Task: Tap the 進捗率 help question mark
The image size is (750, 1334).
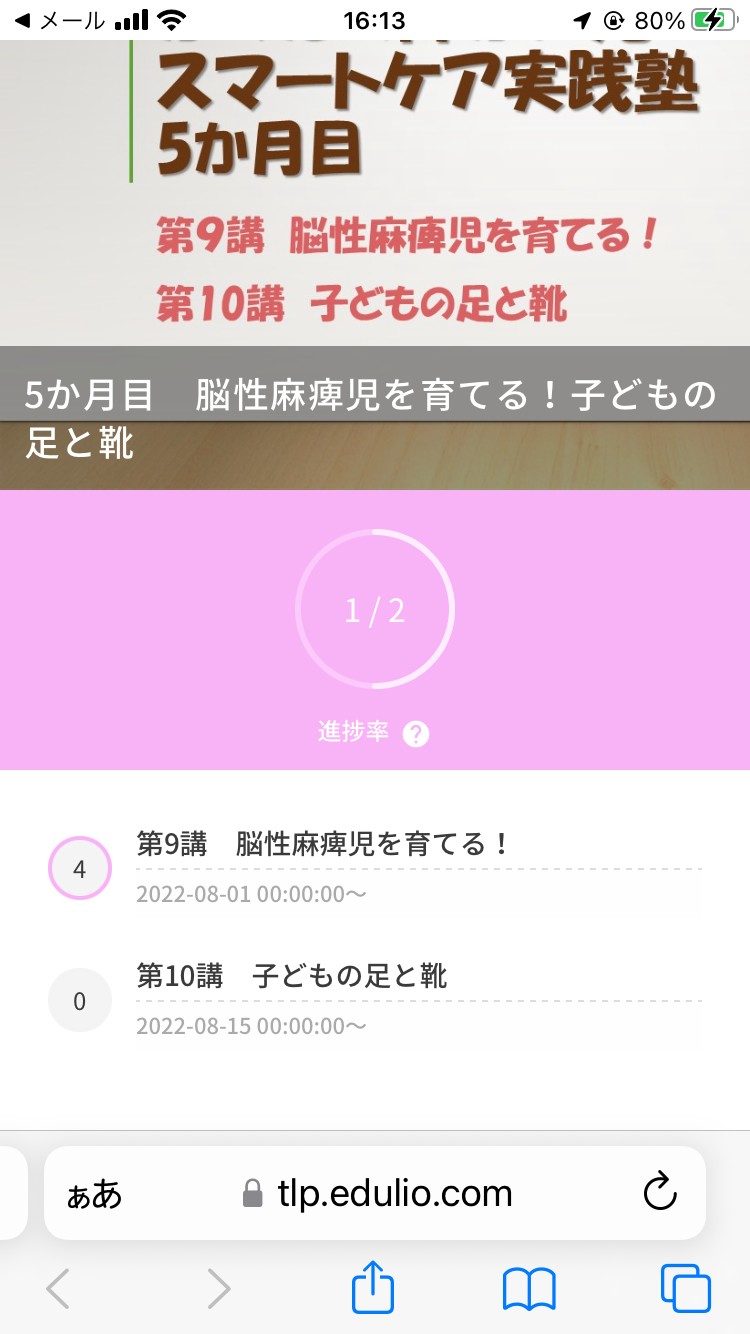Action: click(416, 734)
